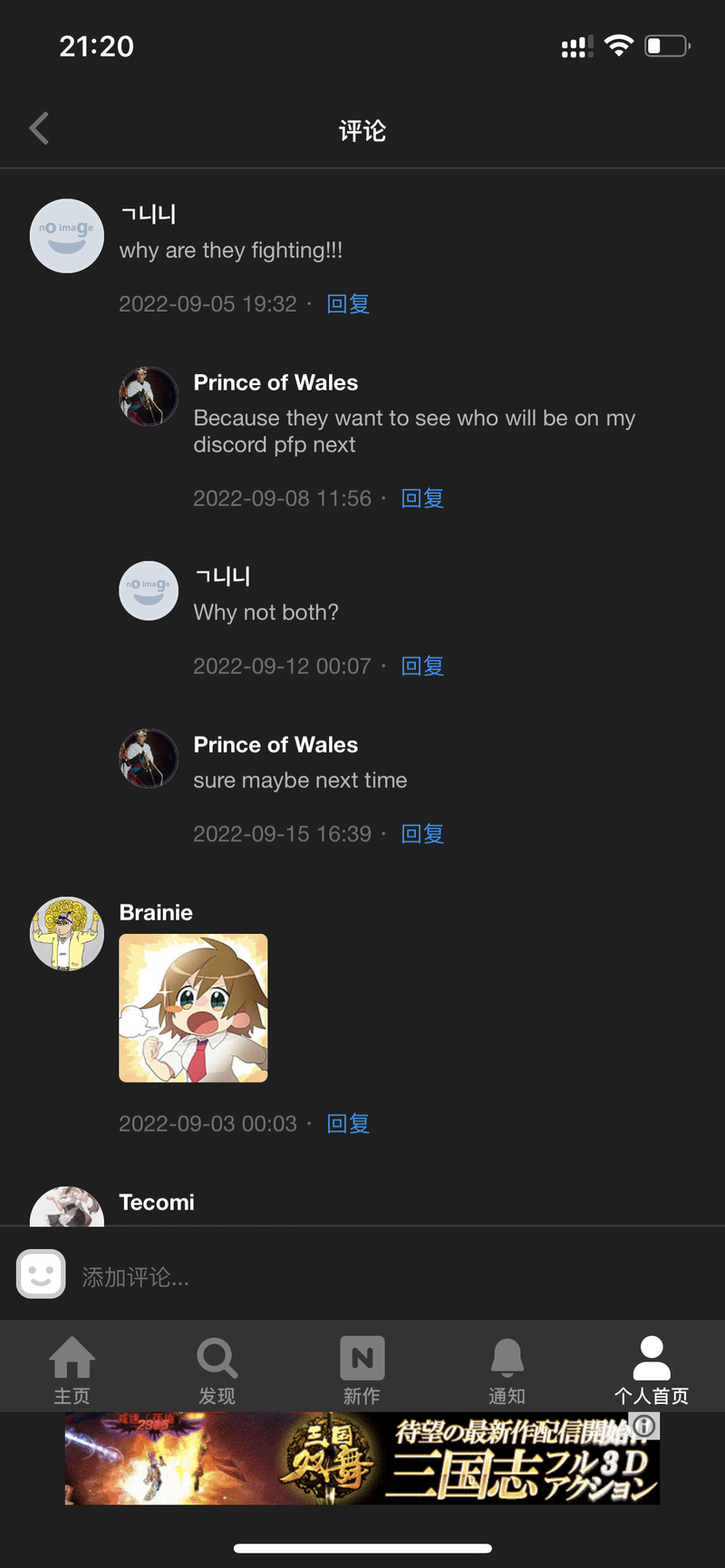Reply to Prince of Wales' discord pfp comment

(422, 498)
